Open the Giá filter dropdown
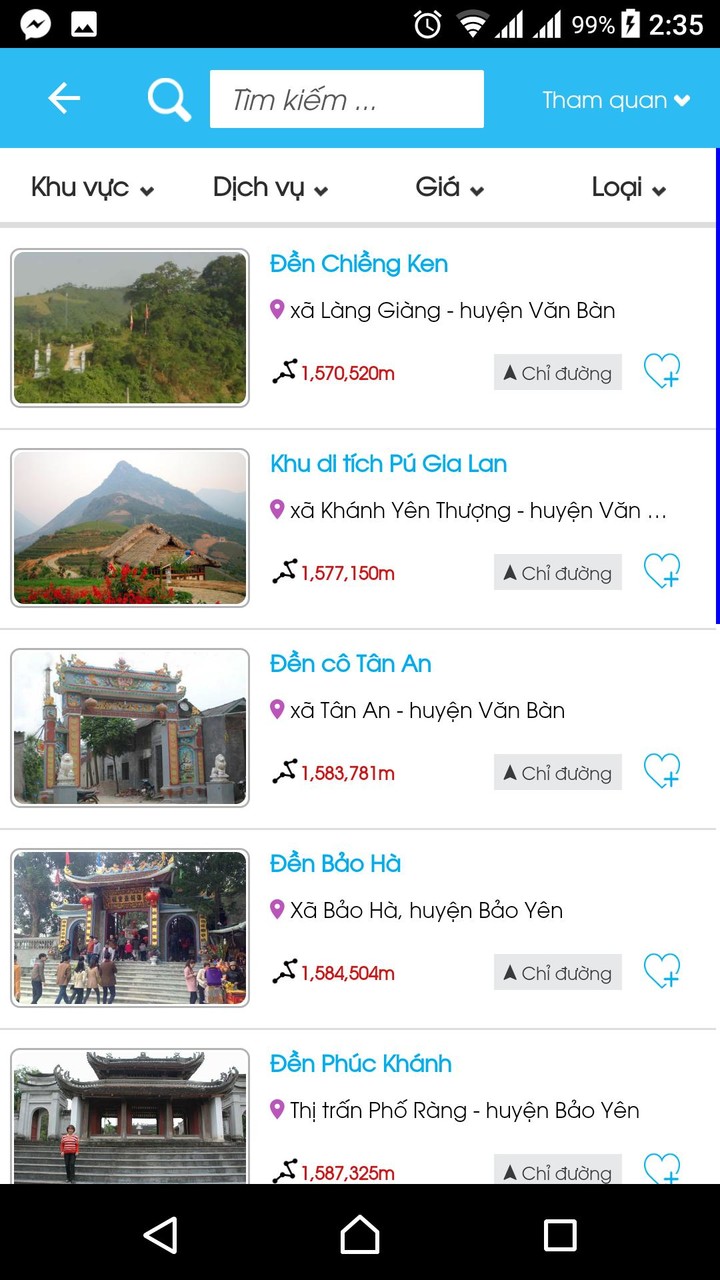This screenshot has width=720, height=1280. pos(448,187)
